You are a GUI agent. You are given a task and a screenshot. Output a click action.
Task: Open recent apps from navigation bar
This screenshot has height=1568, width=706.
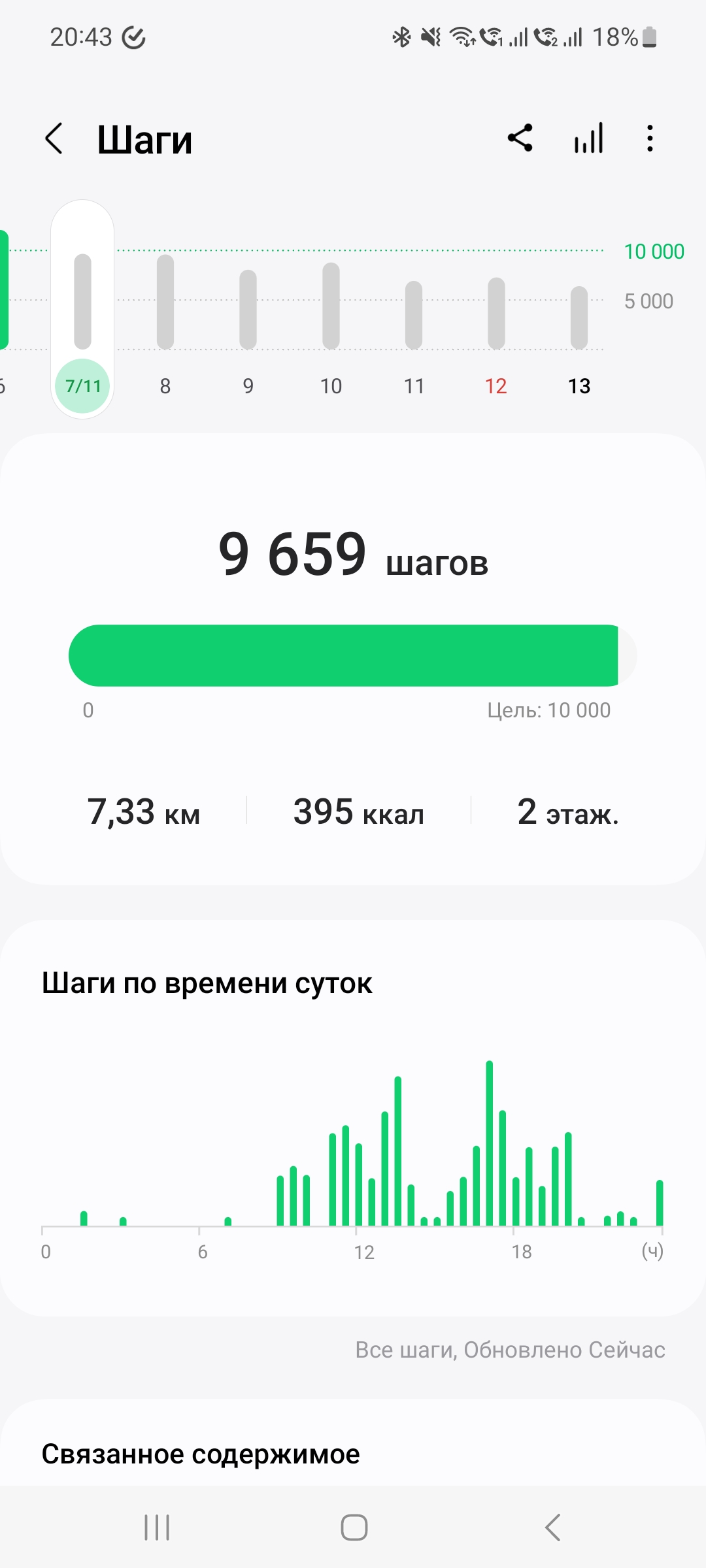pyautogui.click(x=157, y=1527)
